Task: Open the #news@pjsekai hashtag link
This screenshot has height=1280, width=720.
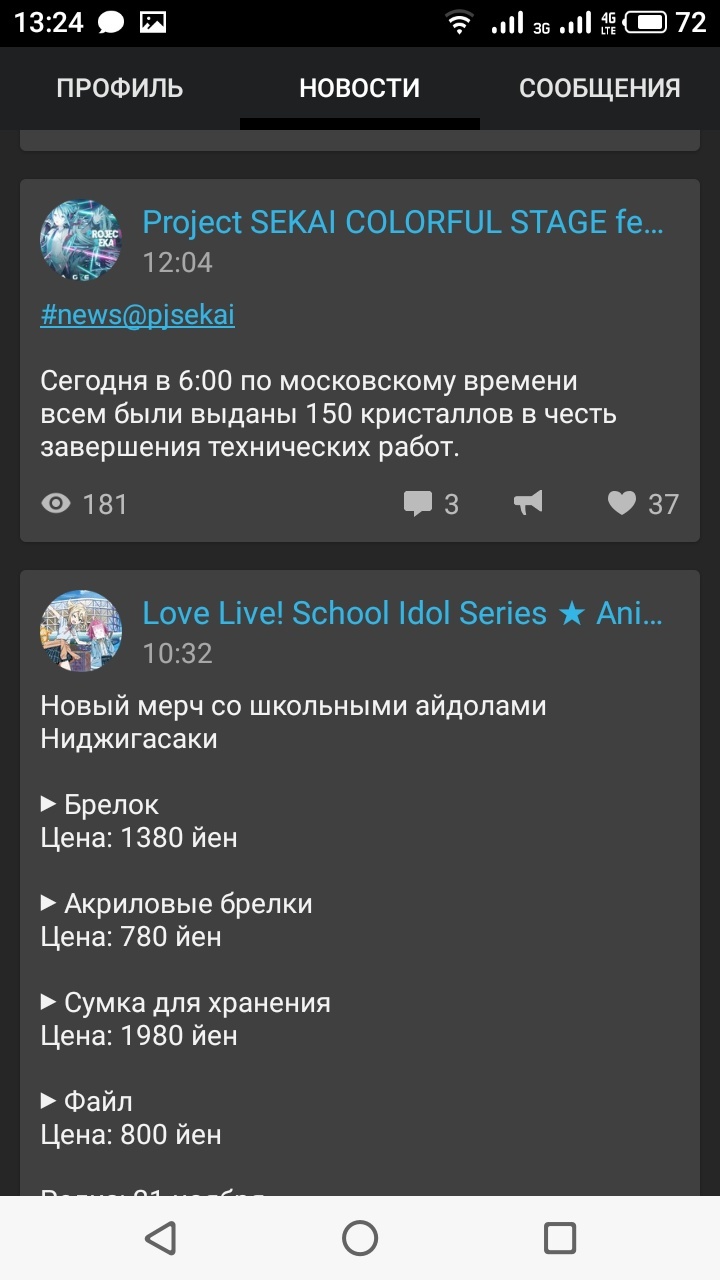Action: pyautogui.click(x=137, y=316)
